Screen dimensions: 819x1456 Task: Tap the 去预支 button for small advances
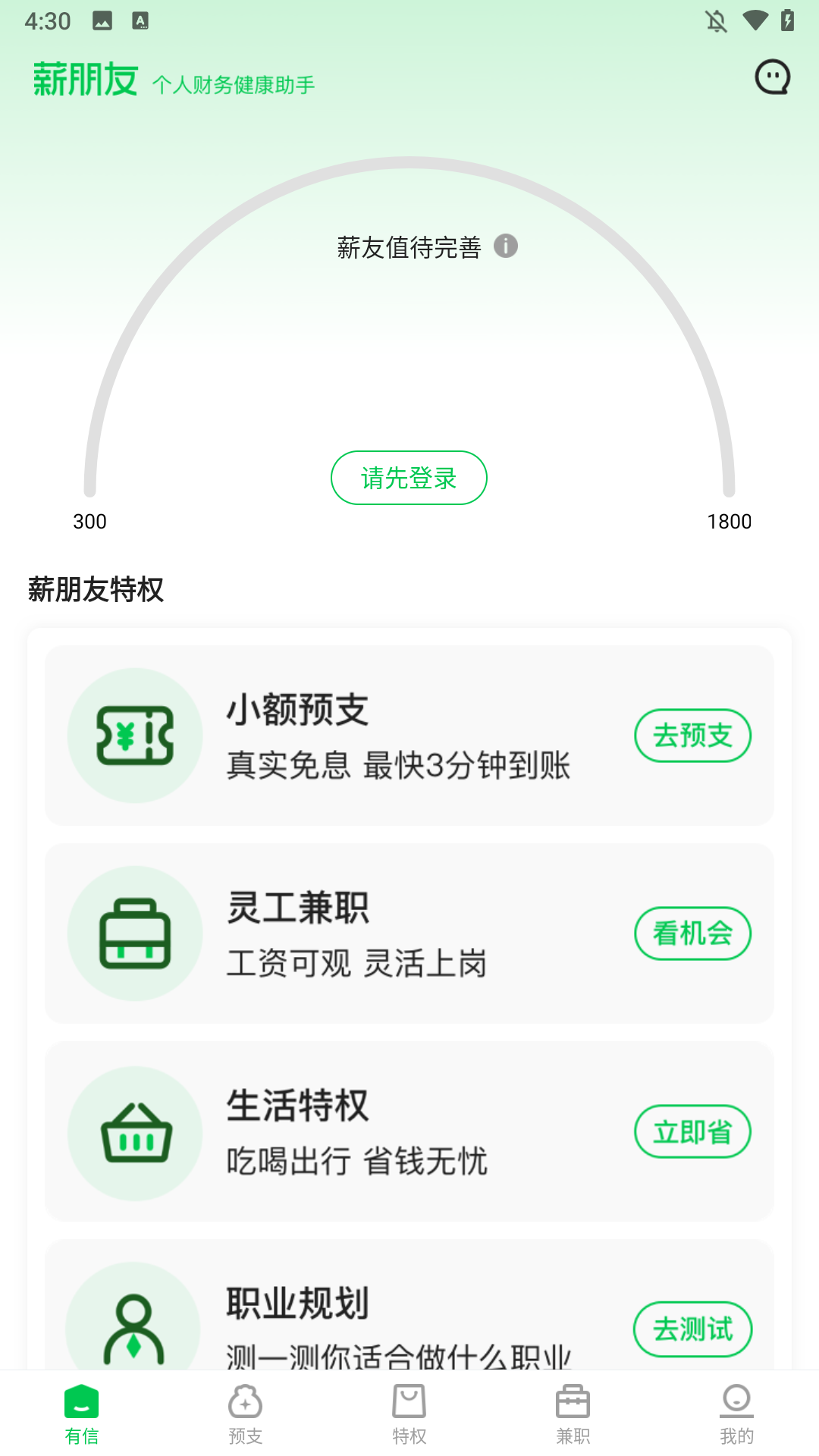coord(692,735)
